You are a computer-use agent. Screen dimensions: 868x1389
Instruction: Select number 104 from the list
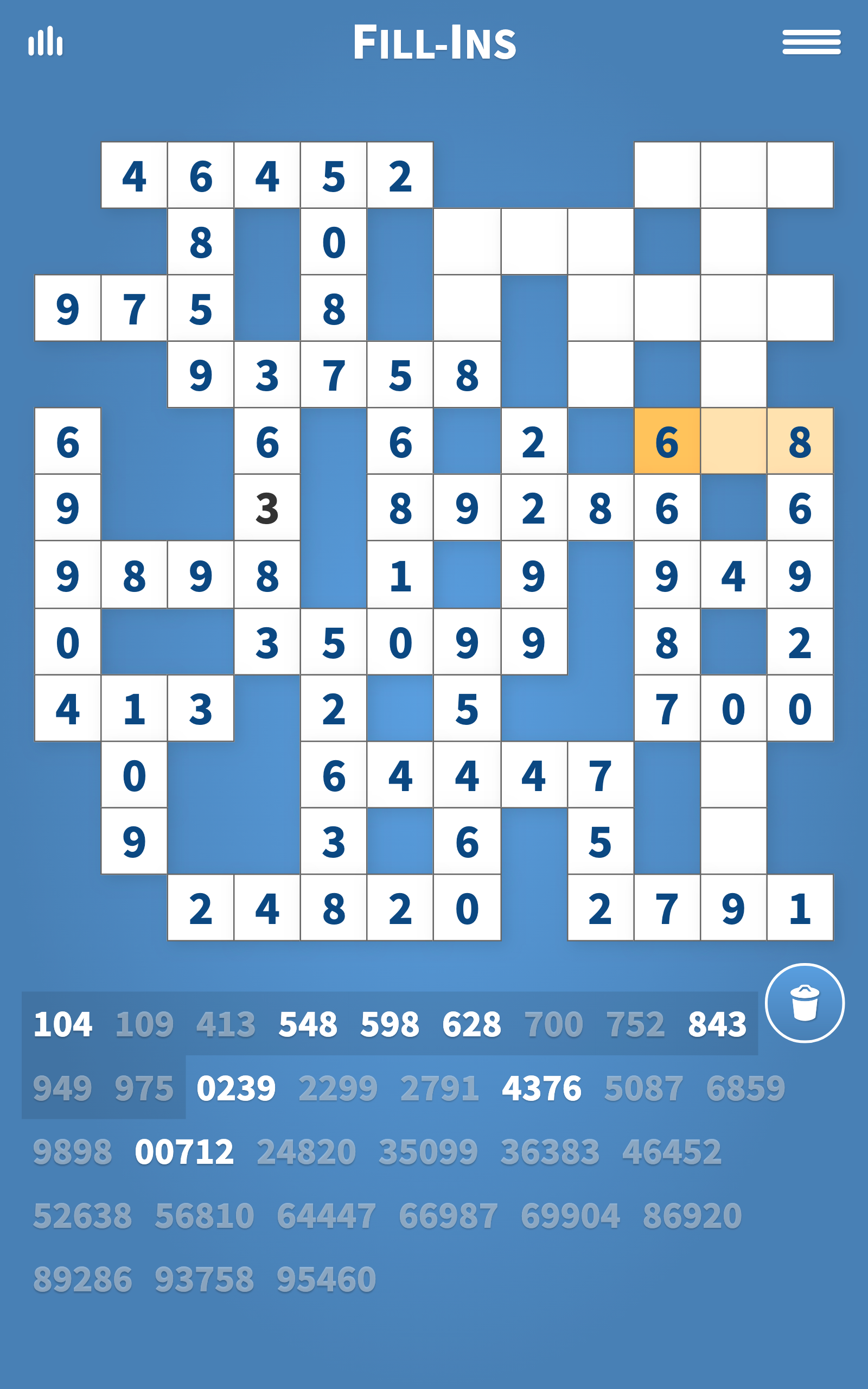tap(62, 1024)
